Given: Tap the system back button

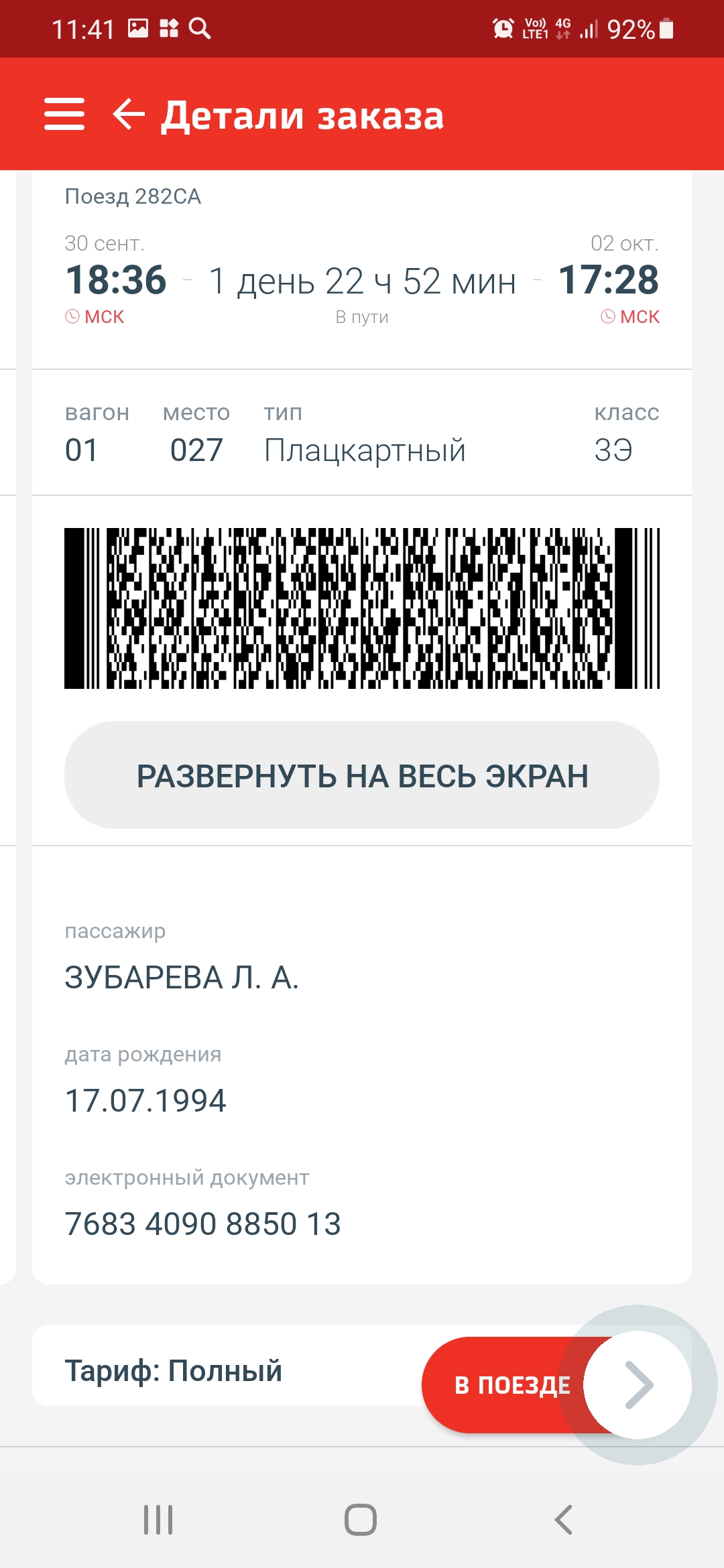Looking at the screenshot, I should 564,1519.
